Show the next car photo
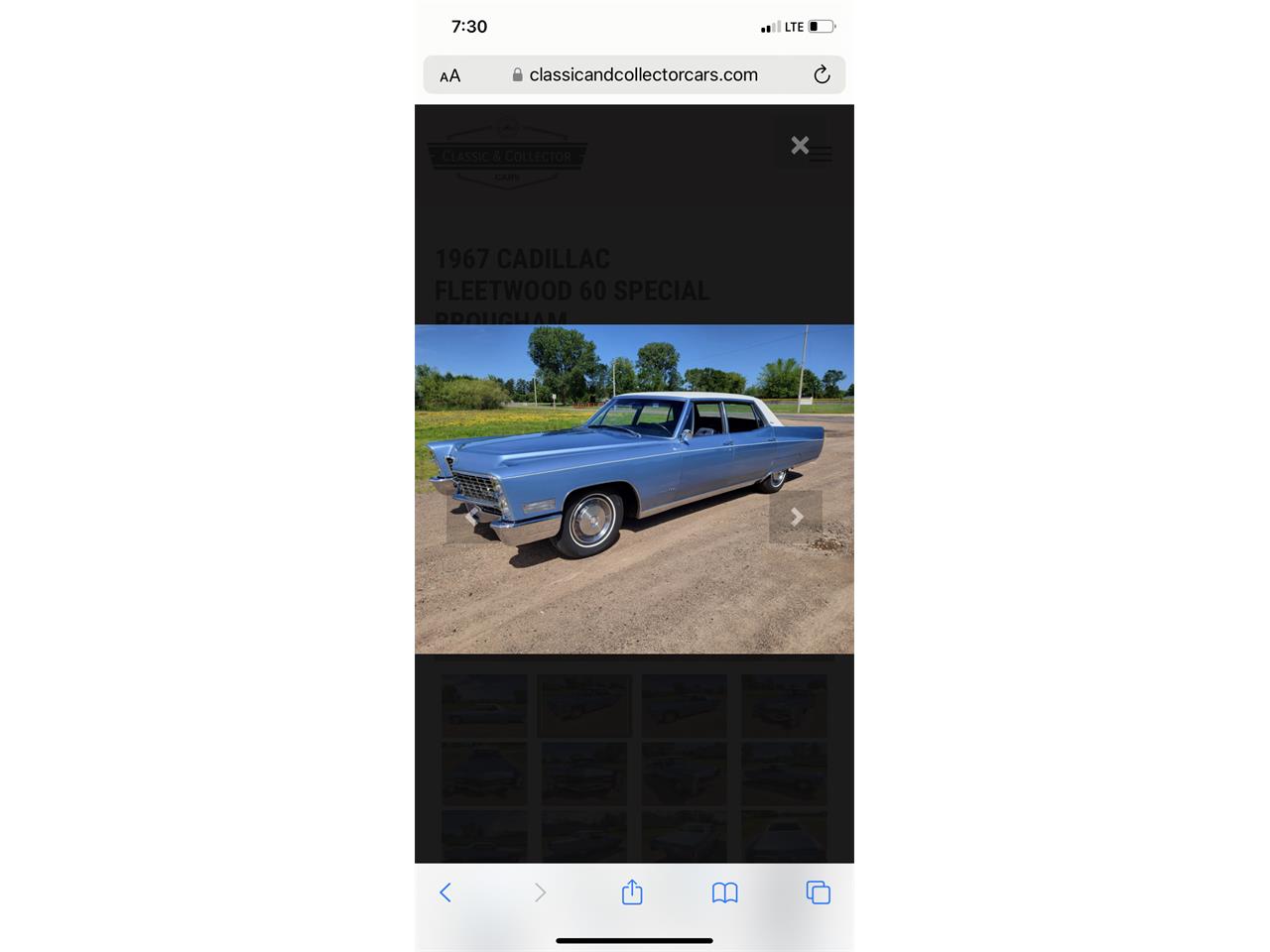This screenshot has height=952, width=1270. pos(796,517)
